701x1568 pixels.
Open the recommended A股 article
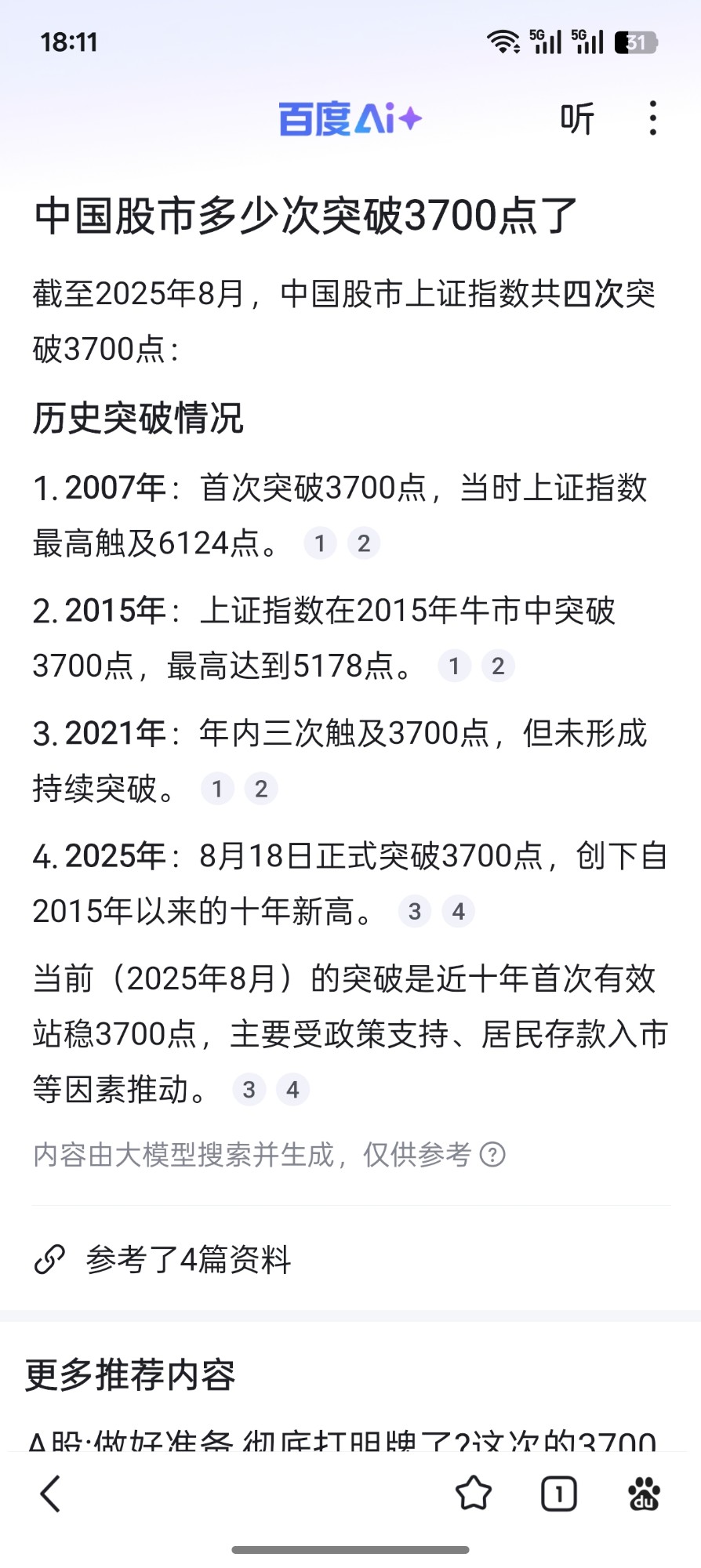point(342,1439)
